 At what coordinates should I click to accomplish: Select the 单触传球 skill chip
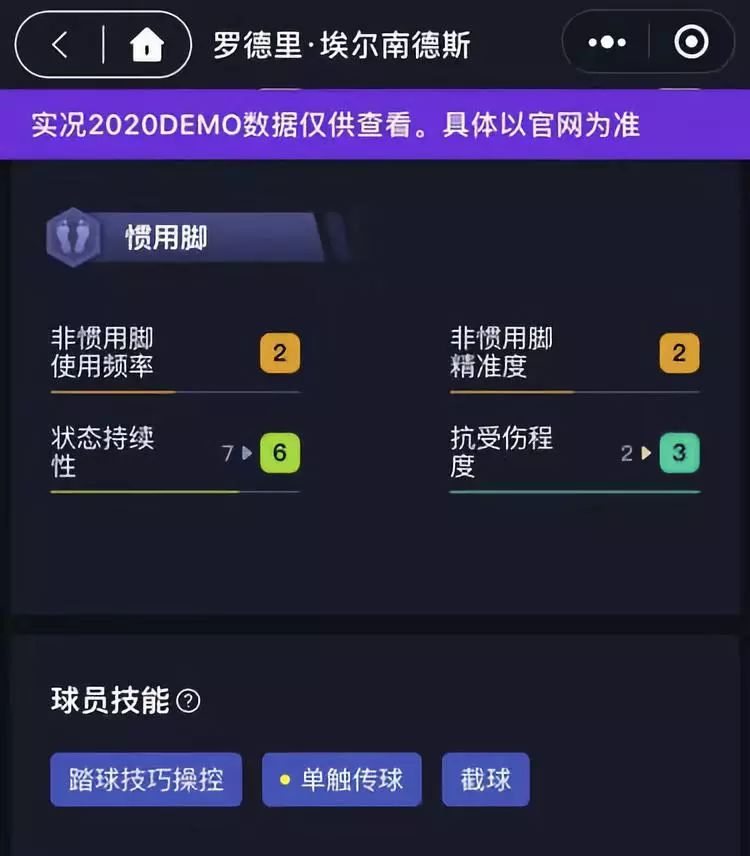tap(341, 780)
